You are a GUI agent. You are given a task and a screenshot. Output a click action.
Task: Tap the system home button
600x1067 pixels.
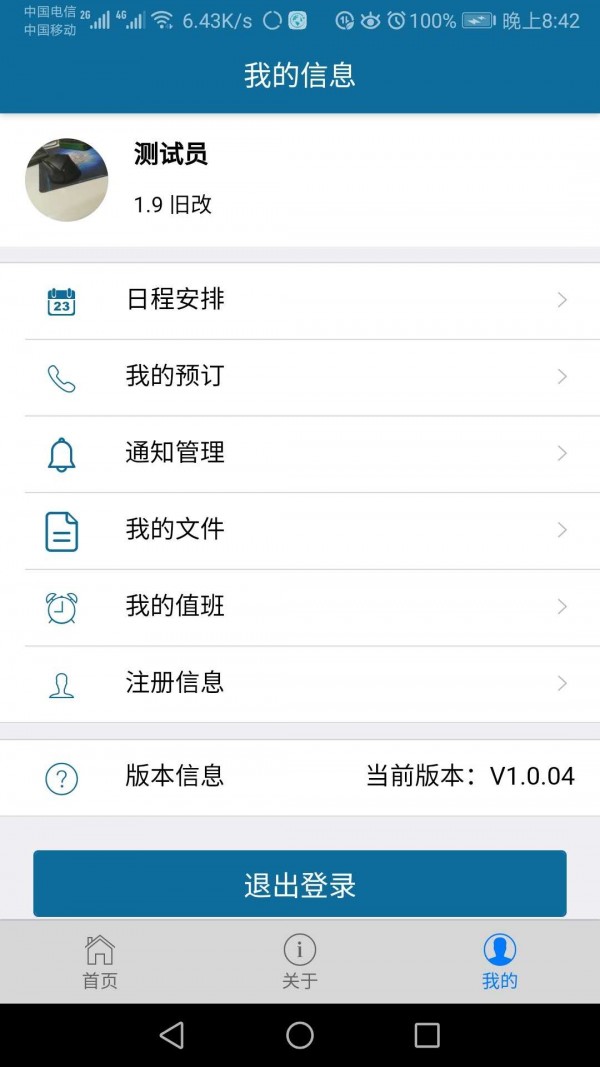pos(300,1035)
